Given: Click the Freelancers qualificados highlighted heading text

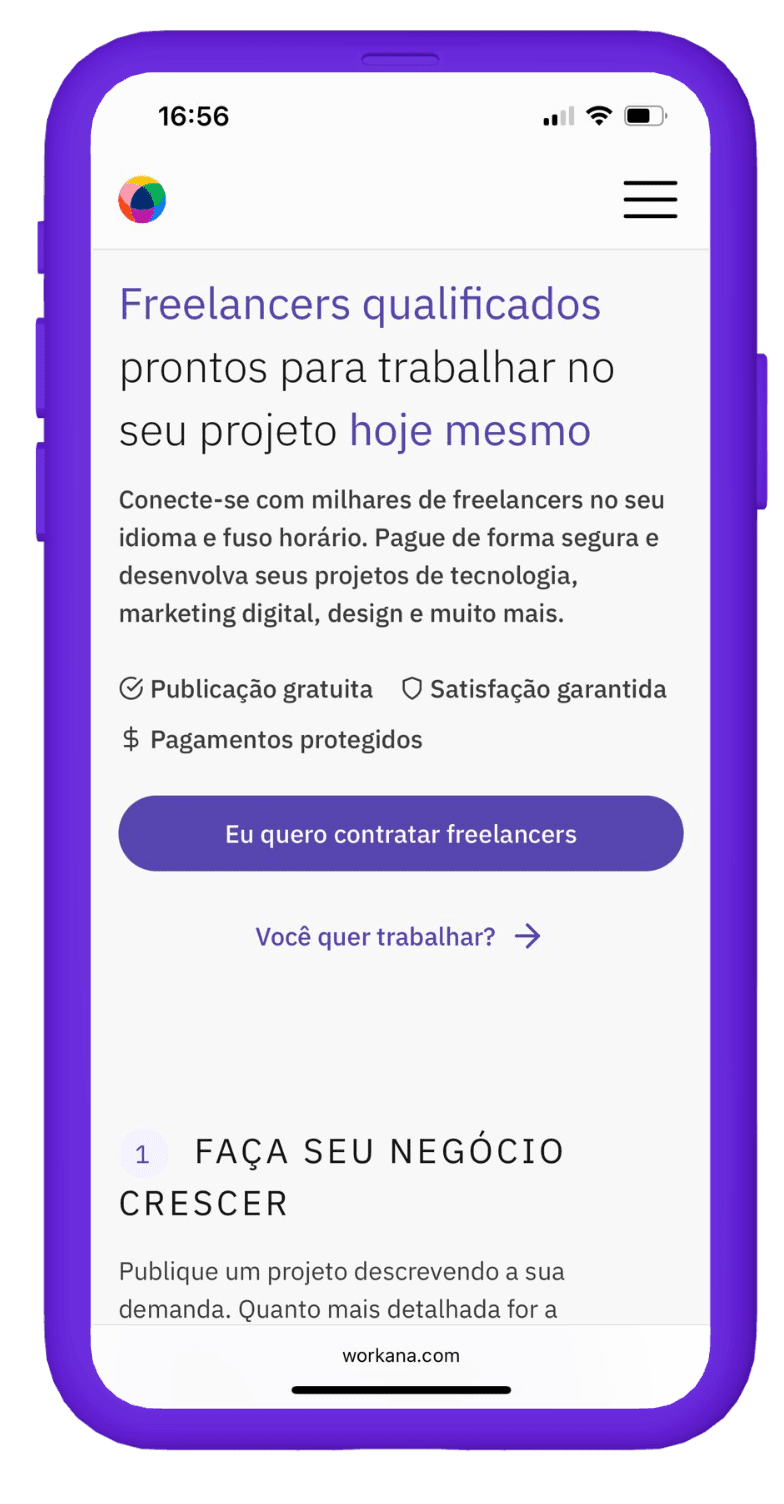Looking at the screenshot, I should (360, 304).
